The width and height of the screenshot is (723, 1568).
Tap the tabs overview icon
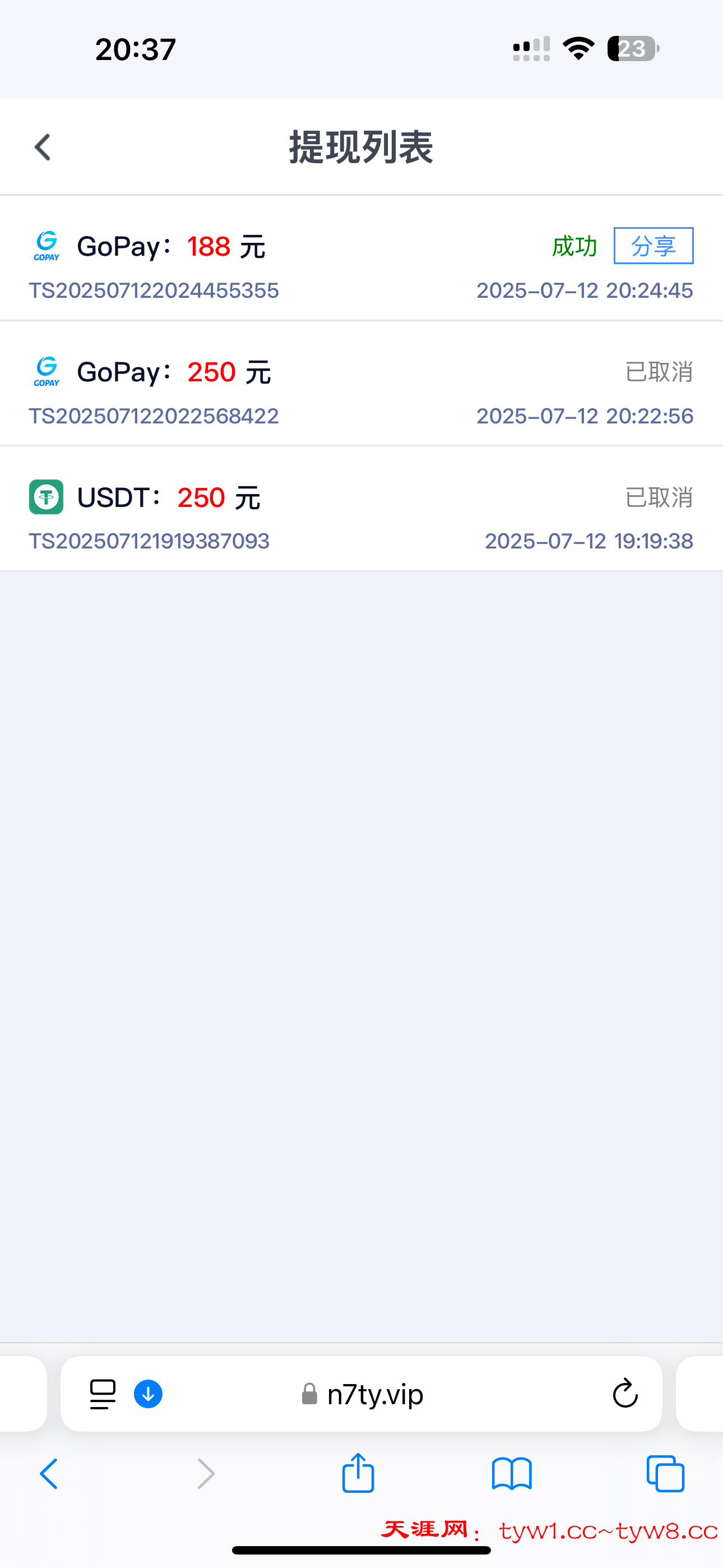tap(665, 1473)
